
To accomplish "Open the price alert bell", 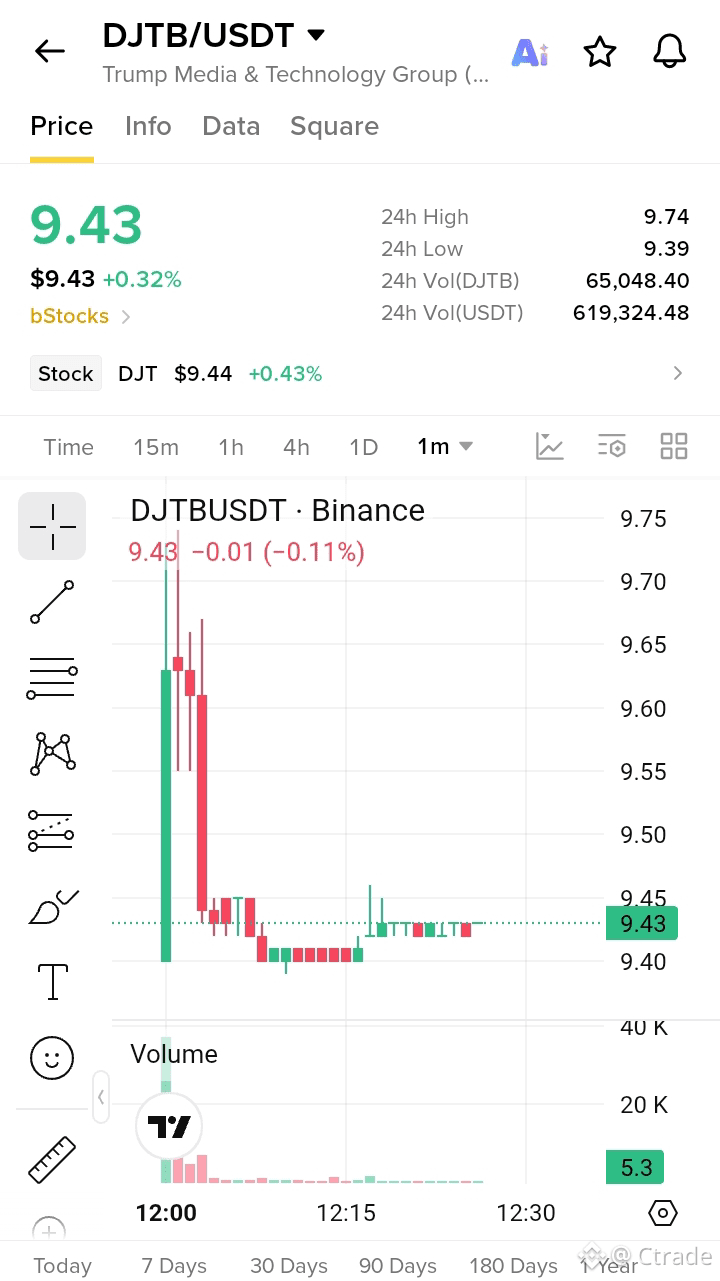I will [x=670, y=52].
